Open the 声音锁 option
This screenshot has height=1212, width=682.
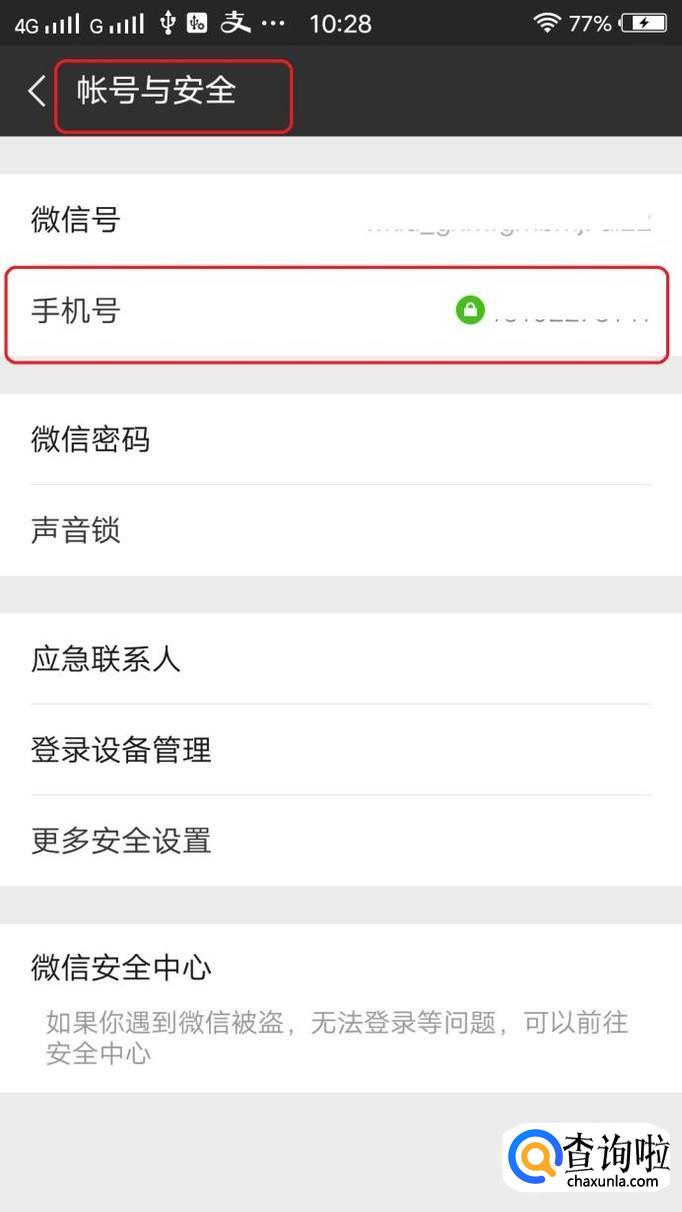(x=340, y=530)
